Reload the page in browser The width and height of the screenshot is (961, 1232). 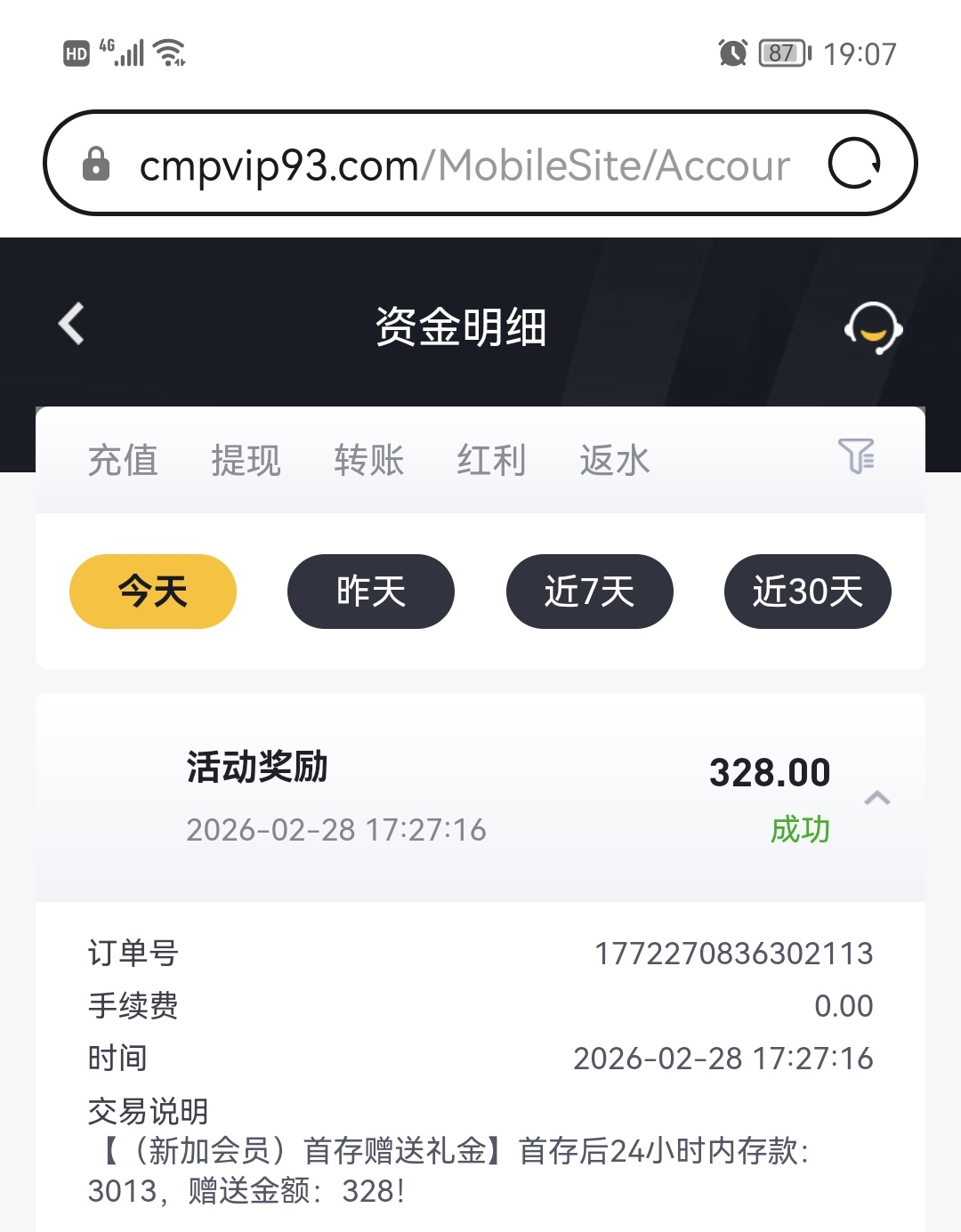click(854, 164)
